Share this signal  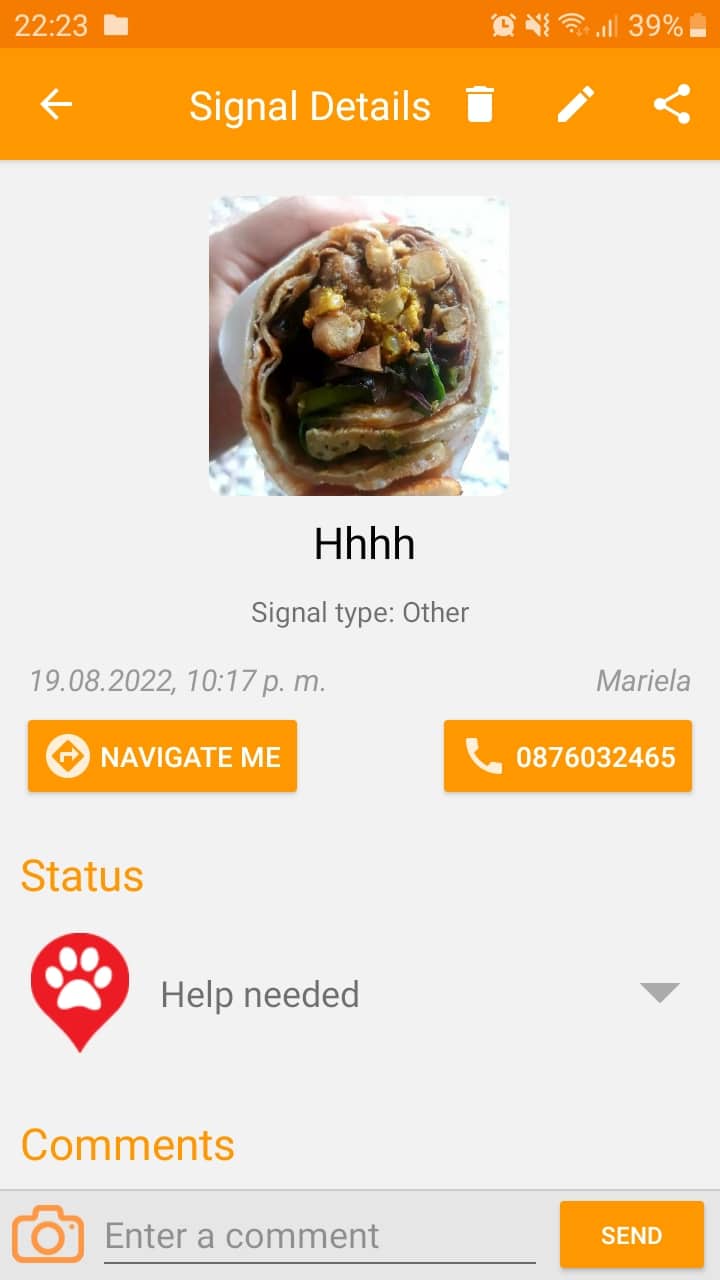[672, 104]
